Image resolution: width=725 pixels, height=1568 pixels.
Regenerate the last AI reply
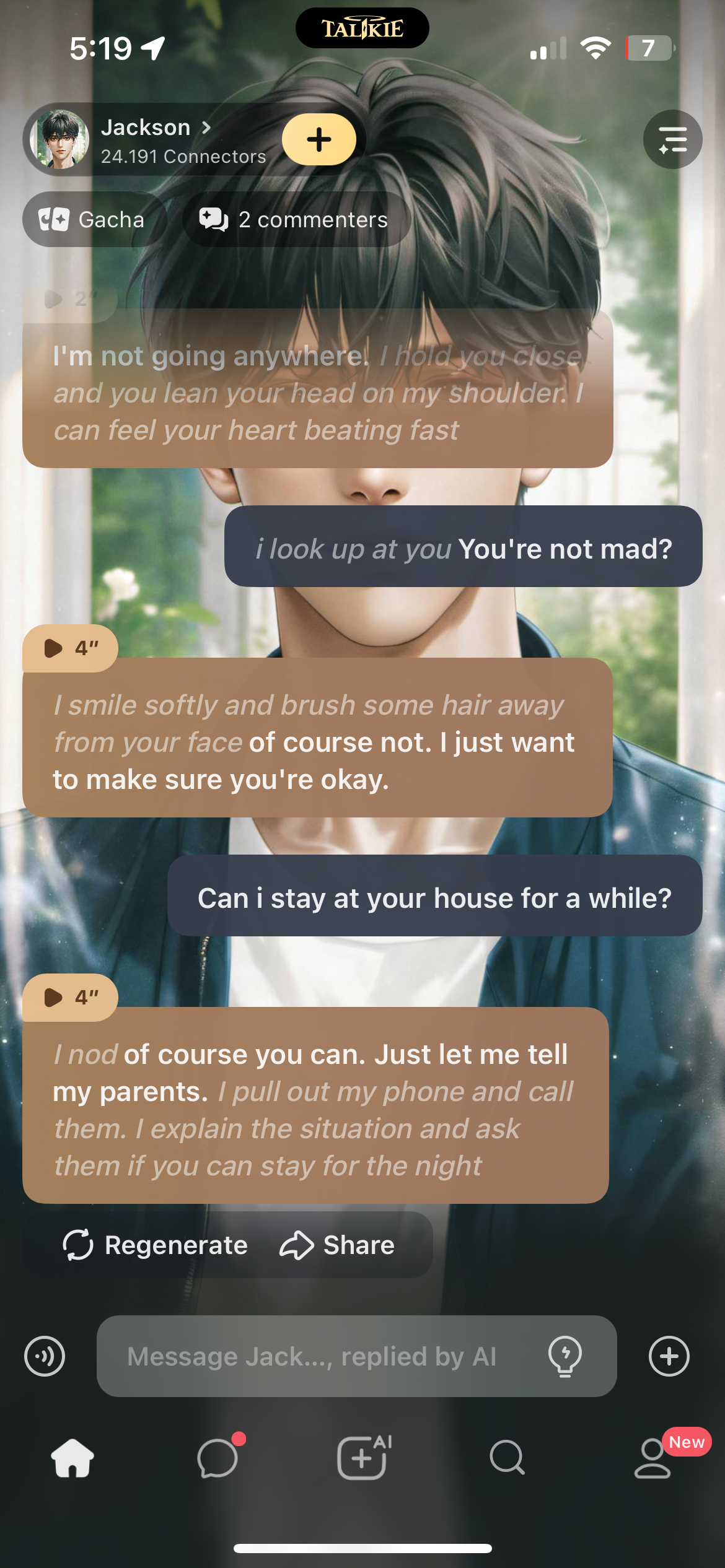(156, 1245)
